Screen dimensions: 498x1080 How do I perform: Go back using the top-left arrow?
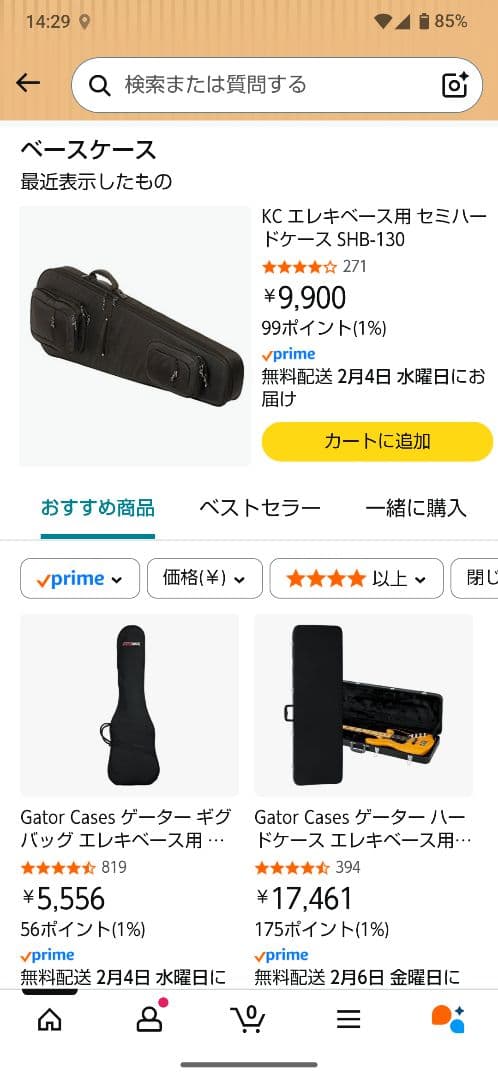28,84
